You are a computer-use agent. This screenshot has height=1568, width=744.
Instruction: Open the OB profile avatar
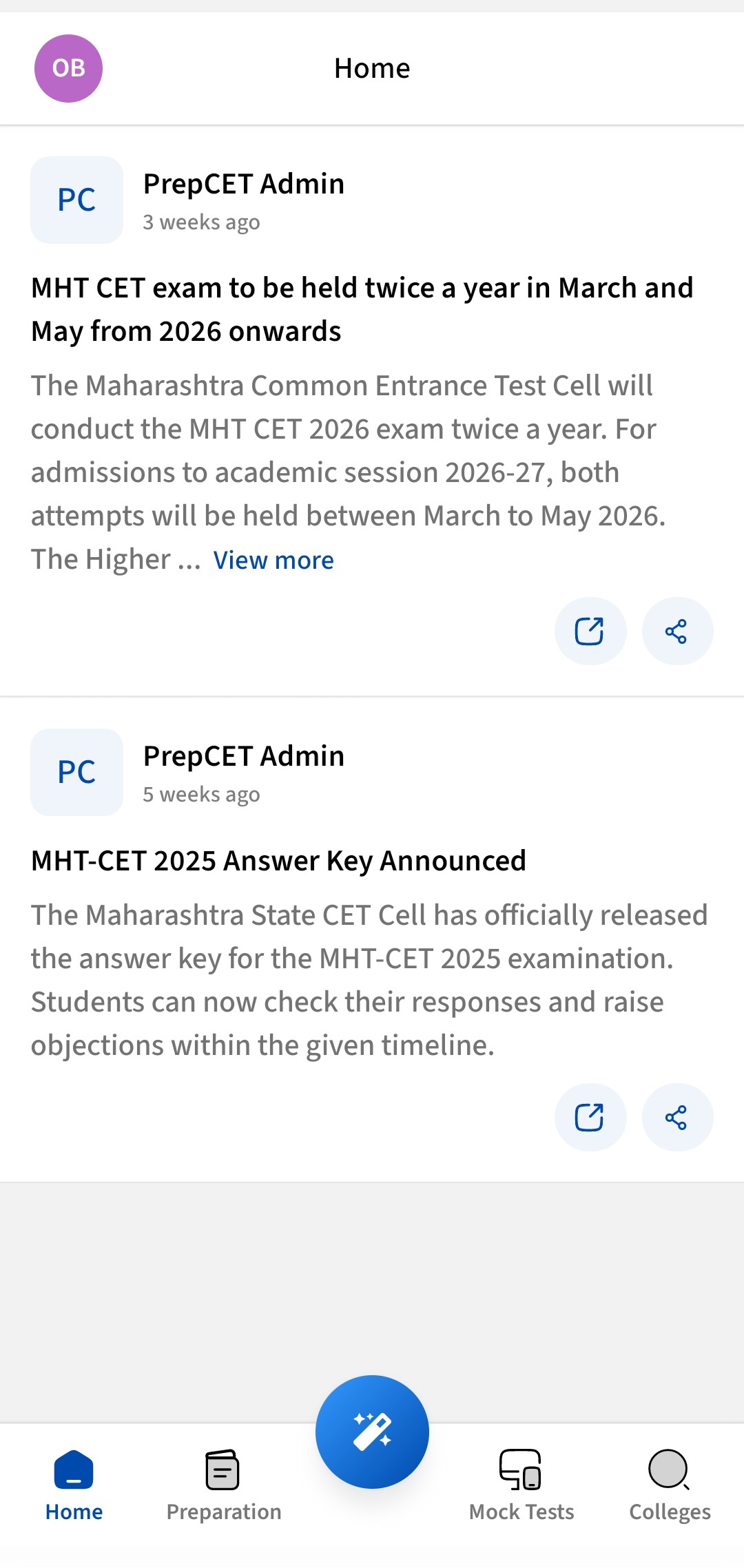click(x=68, y=67)
